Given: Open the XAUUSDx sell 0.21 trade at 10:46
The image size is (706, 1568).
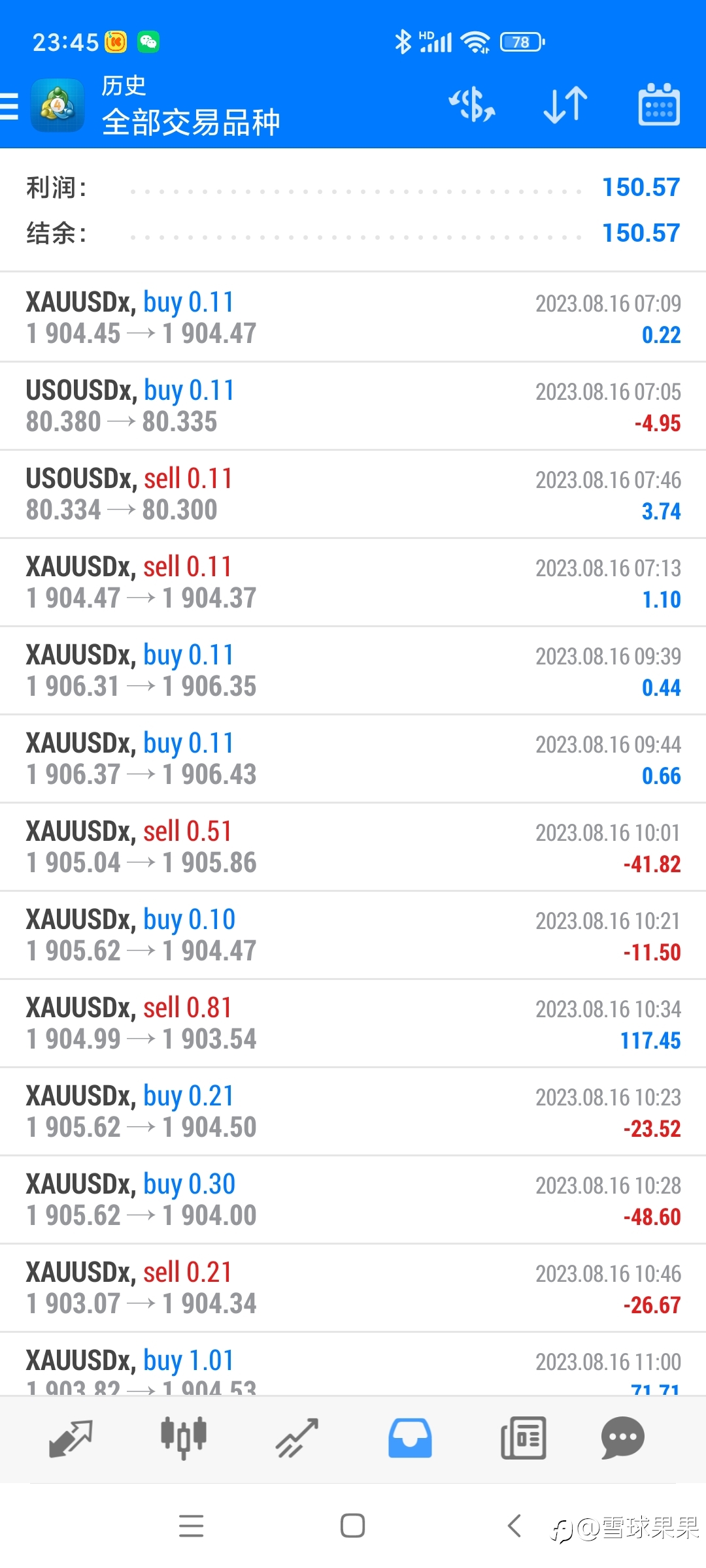Looking at the screenshot, I should click(353, 1288).
